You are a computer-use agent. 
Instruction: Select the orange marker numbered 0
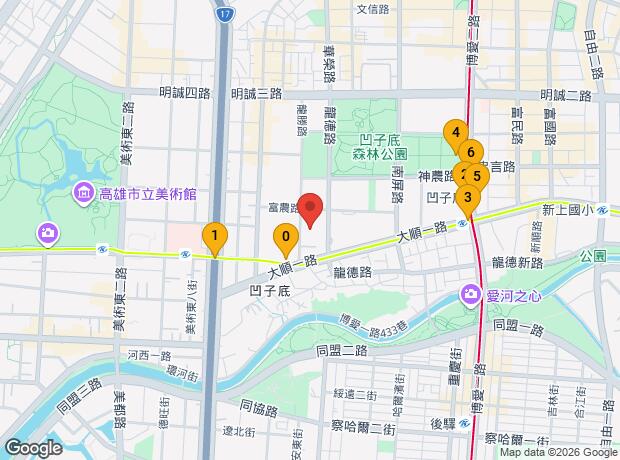(286, 239)
